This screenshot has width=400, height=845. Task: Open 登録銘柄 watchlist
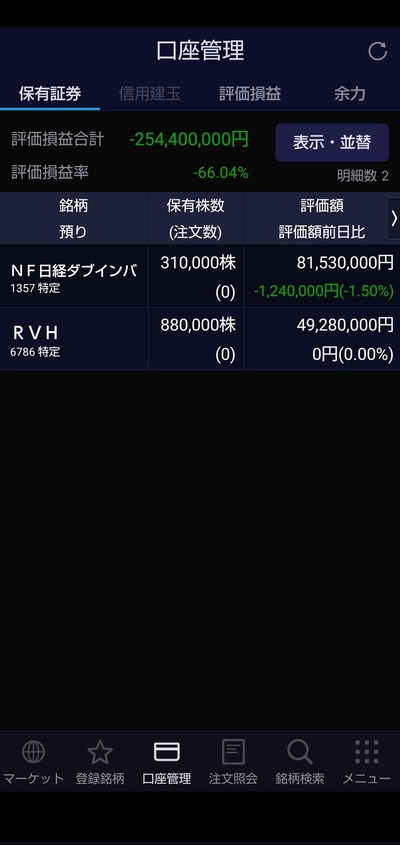[x=100, y=762]
